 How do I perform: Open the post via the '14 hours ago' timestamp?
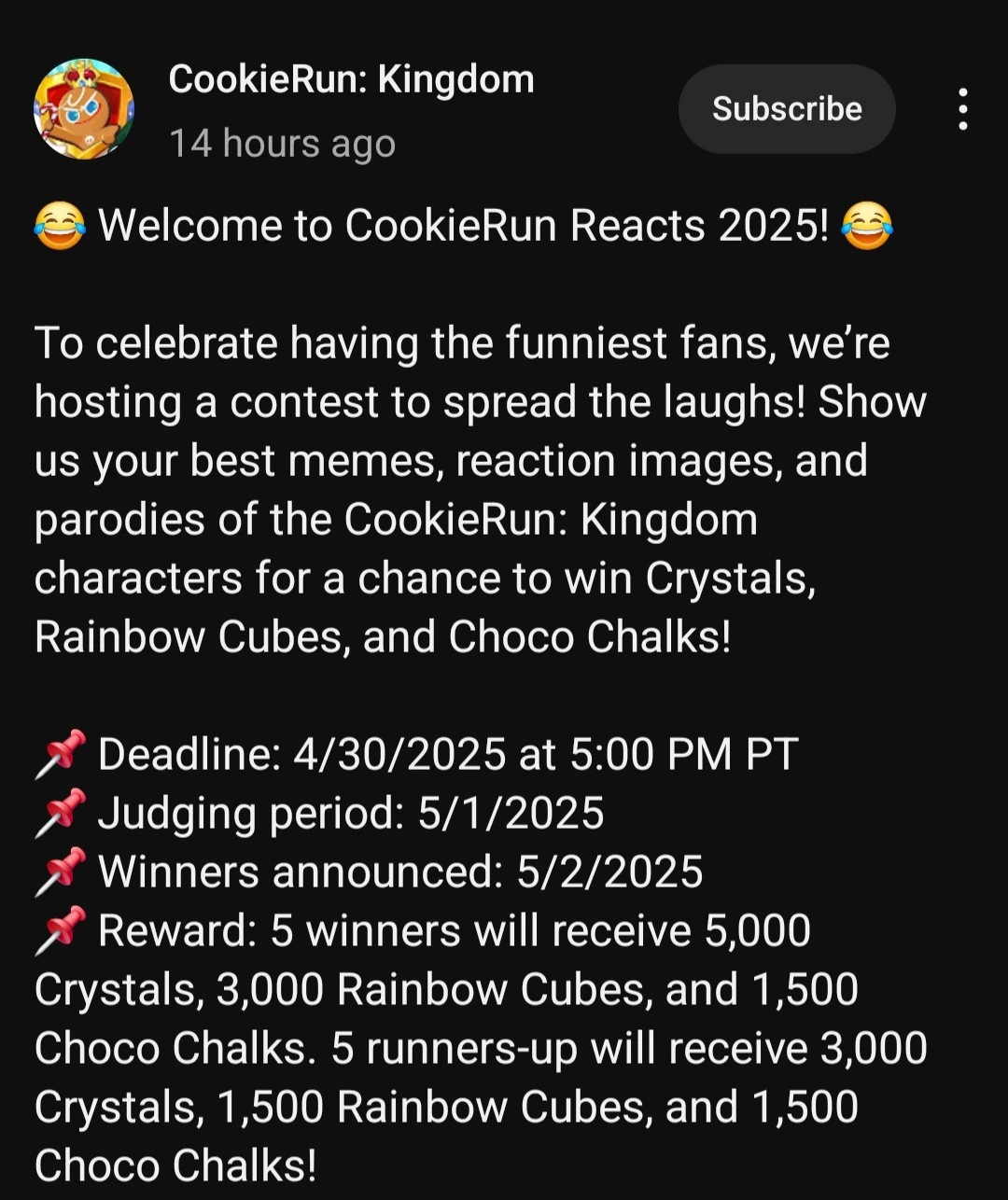tap(283, 143)
